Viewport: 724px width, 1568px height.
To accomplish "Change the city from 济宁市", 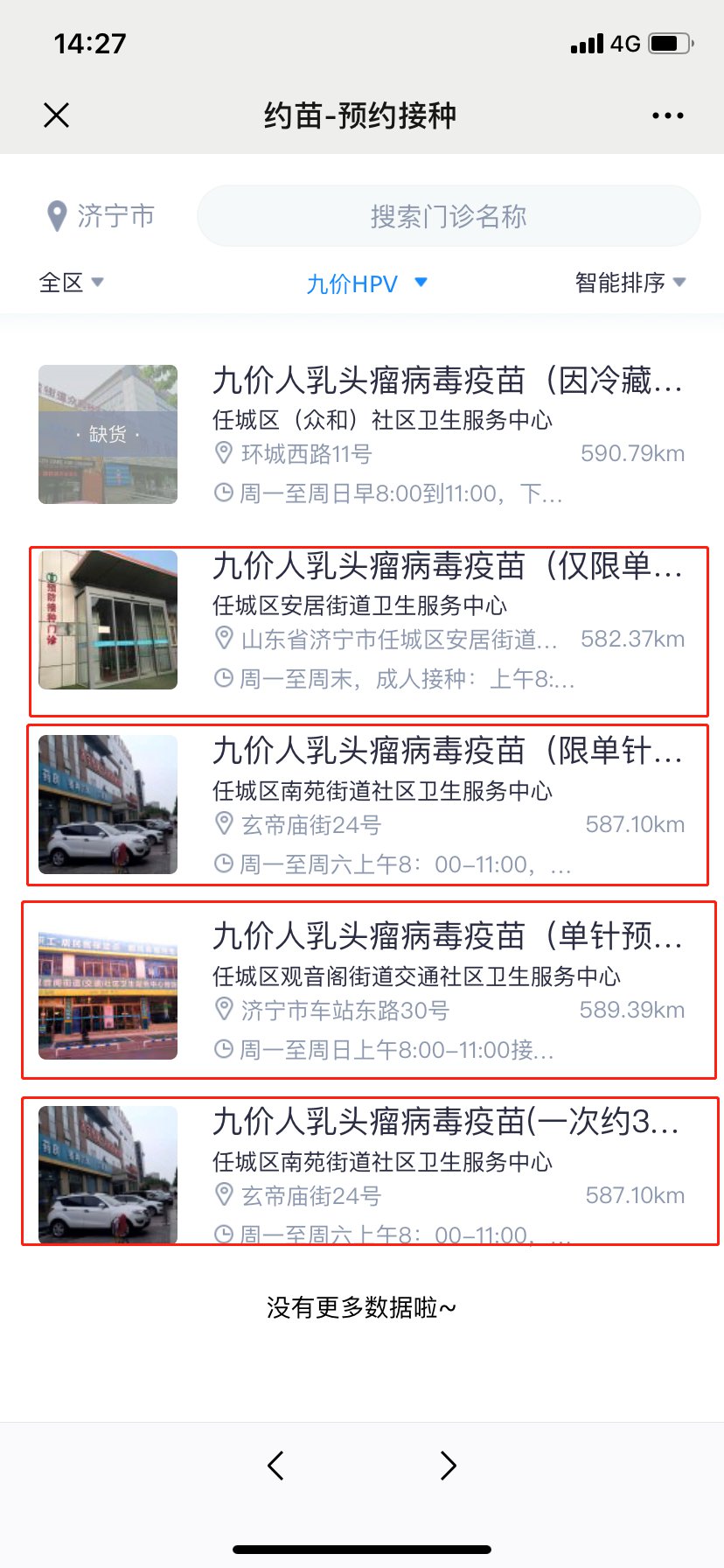I will click(101, 216).
